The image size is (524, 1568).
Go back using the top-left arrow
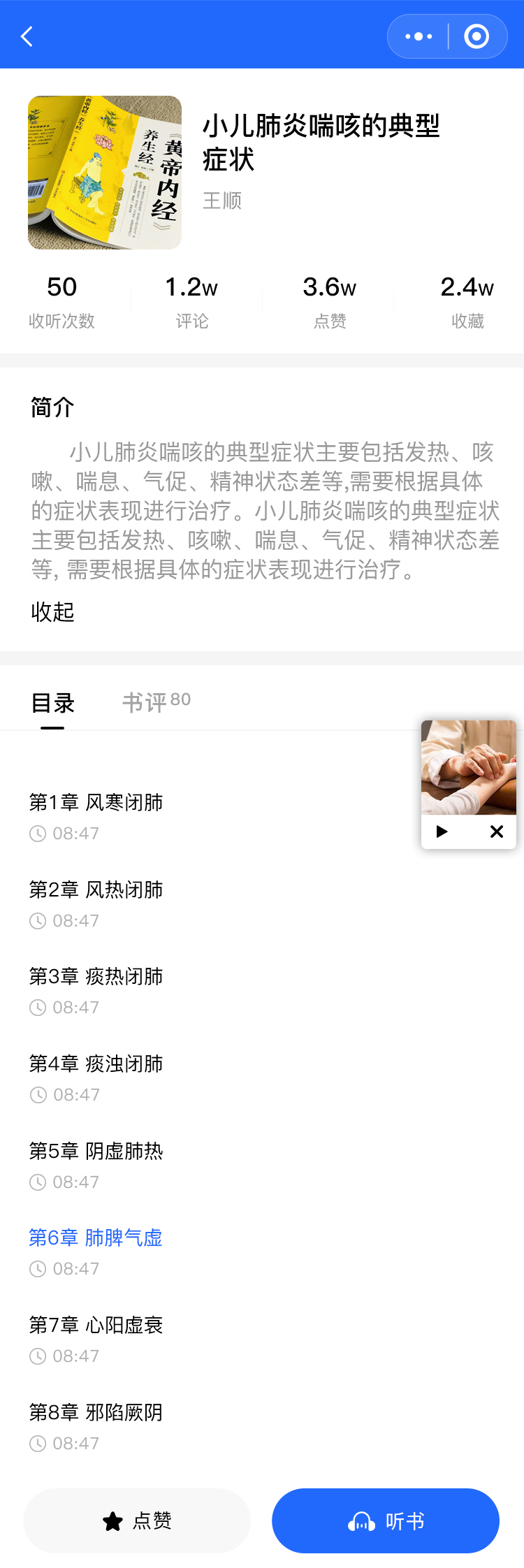(27, 36)
